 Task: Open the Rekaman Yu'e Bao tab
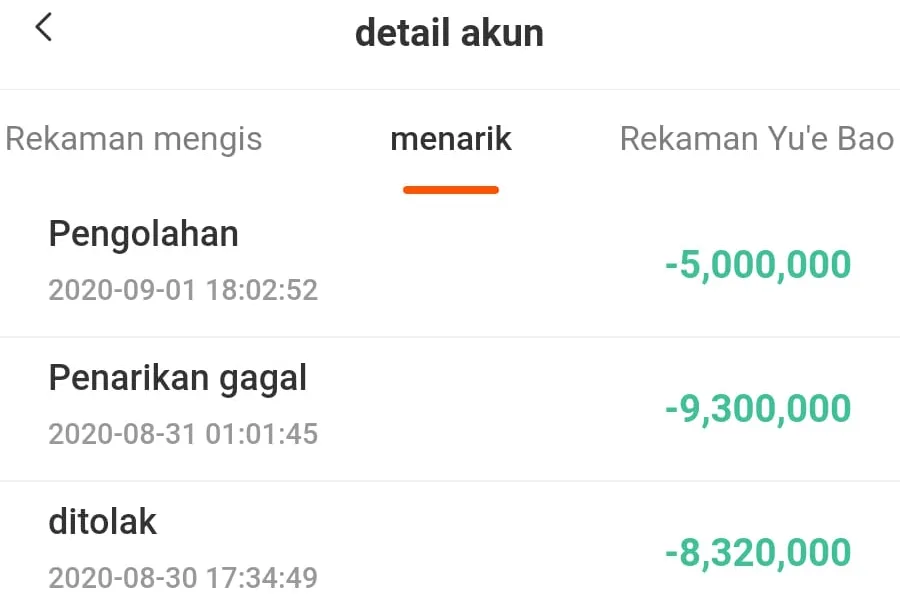click(x=756, y=139)
